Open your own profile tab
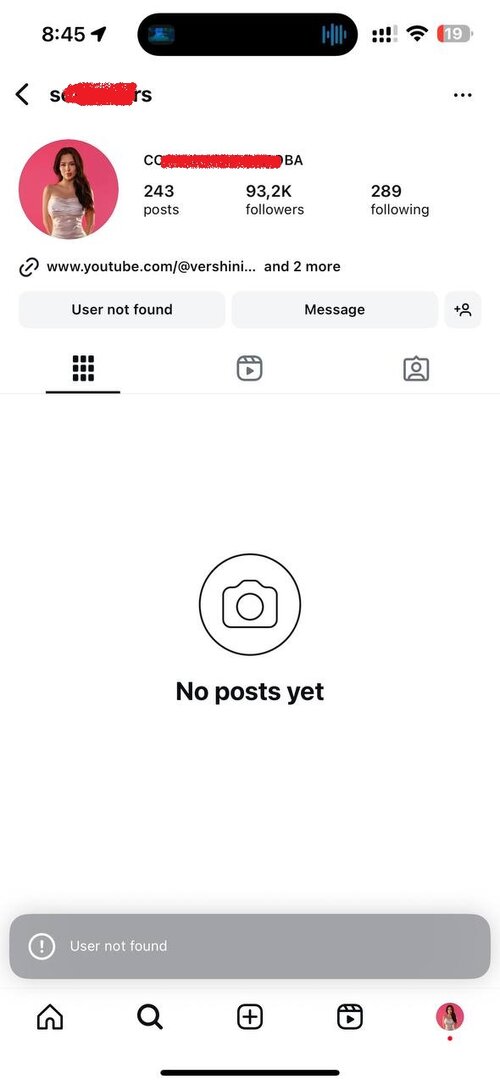500x1085 pixels. (450, 1016)
